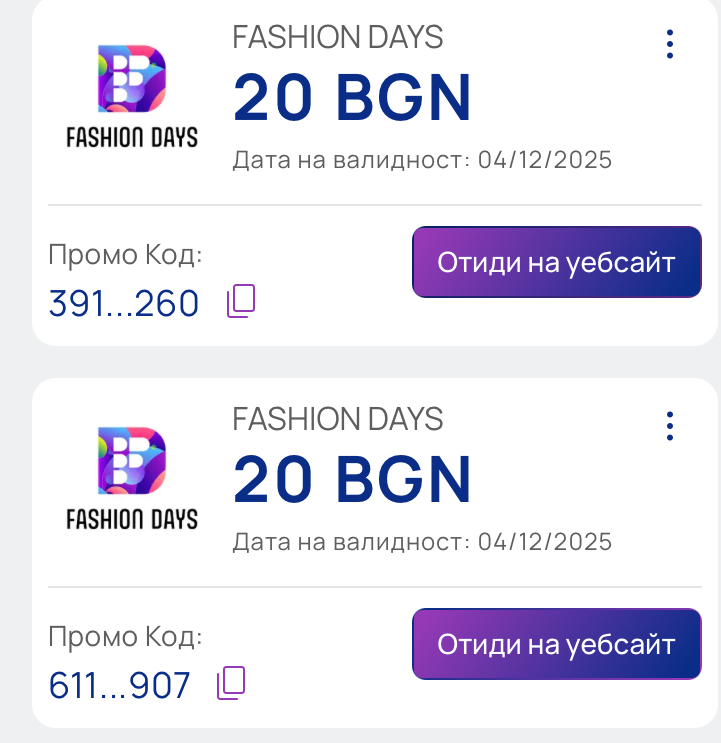Go to website for voucher 611...907

pos(556,644)
